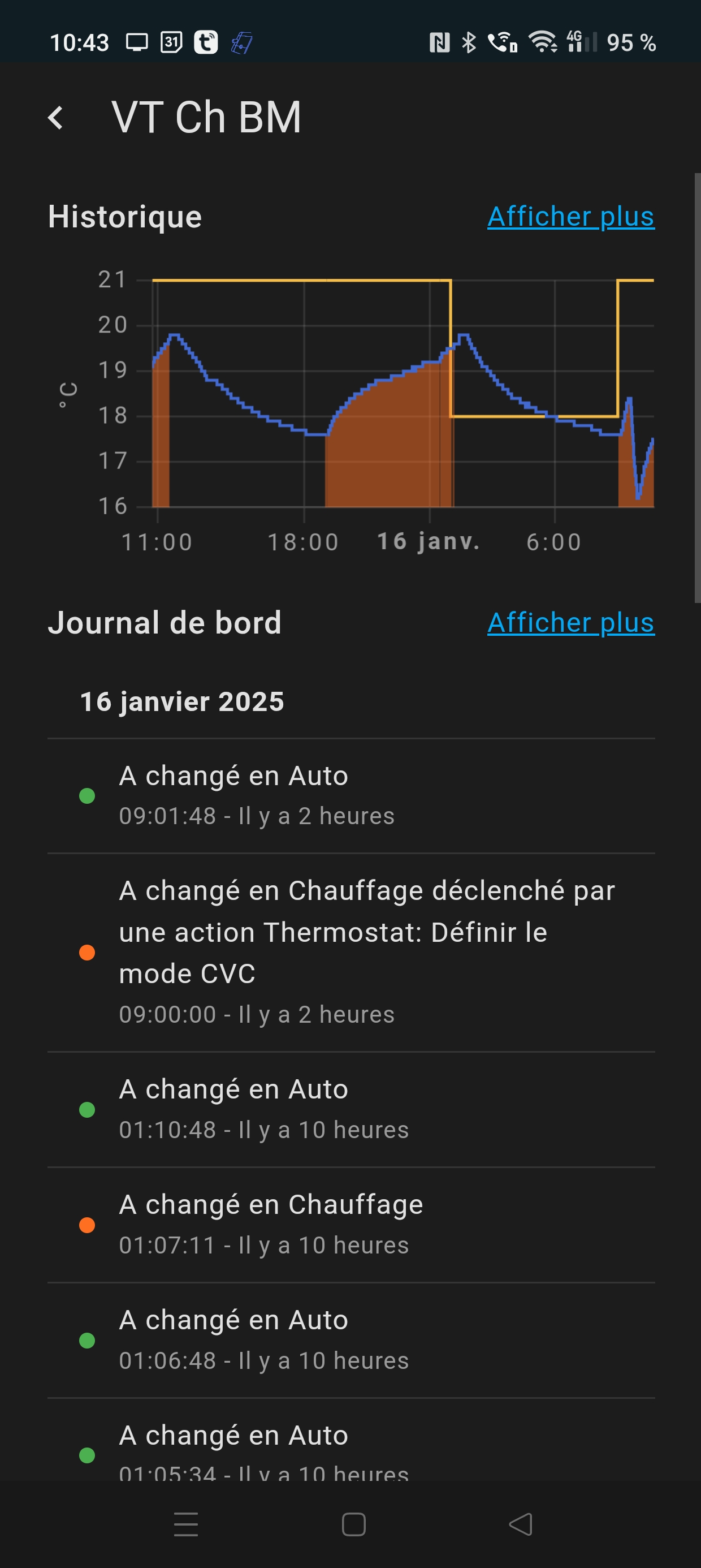Open 'Afficher plus' link for Journal de bord
This screenshot has width=701, height=1568.
pyautogui.click(x=570, y=623)
